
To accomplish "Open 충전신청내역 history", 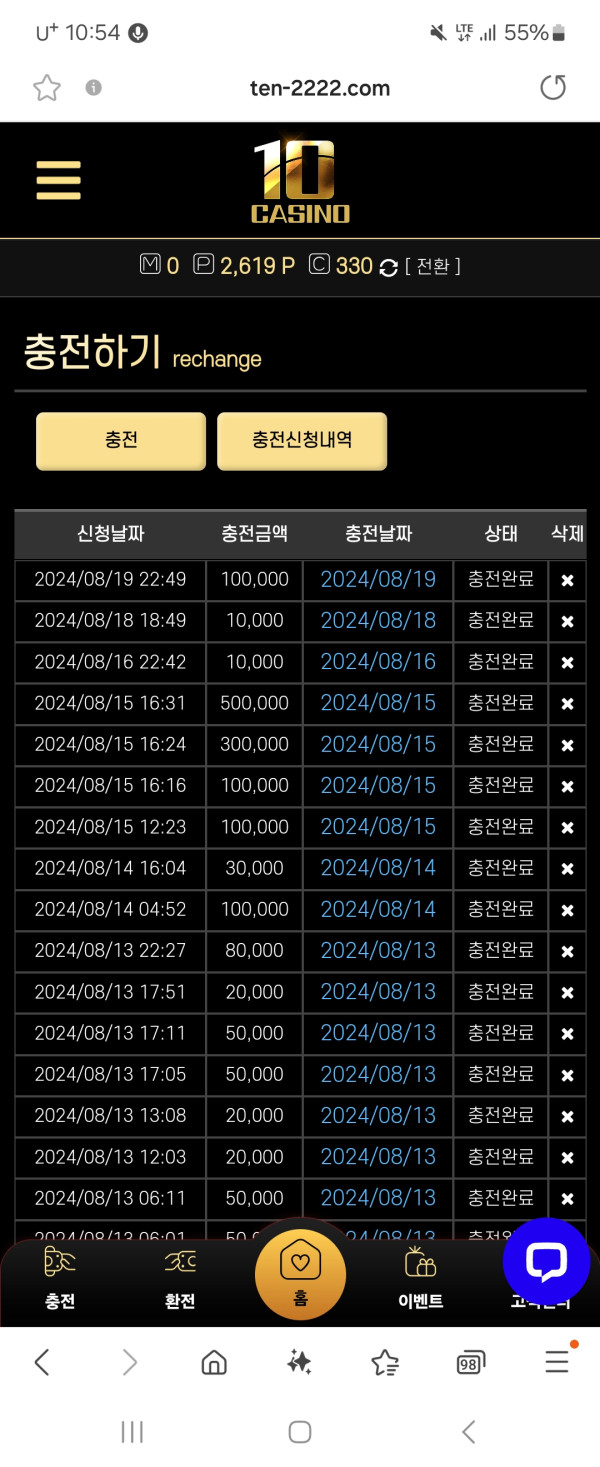I will tap(302, 441).
